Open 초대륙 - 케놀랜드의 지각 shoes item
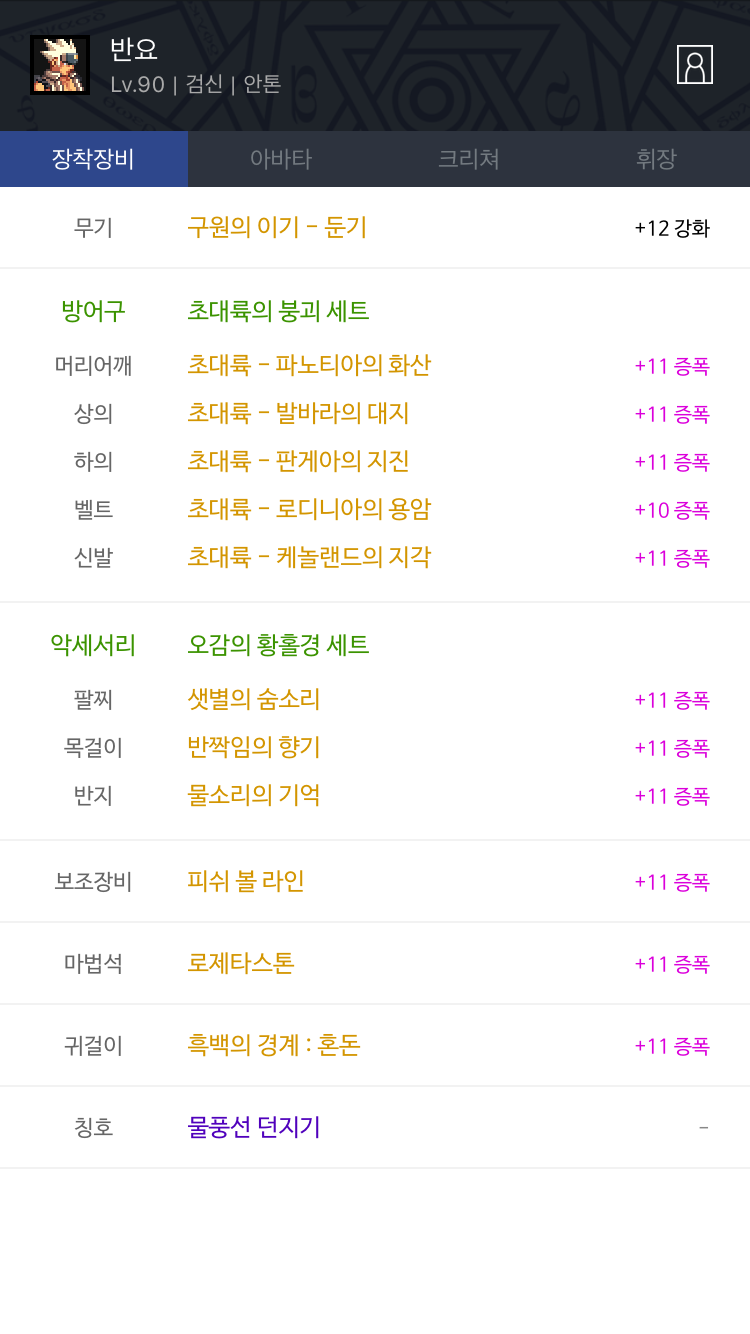Image resolution: width=750 pixels, height=1334 pixels. [308, 557]
